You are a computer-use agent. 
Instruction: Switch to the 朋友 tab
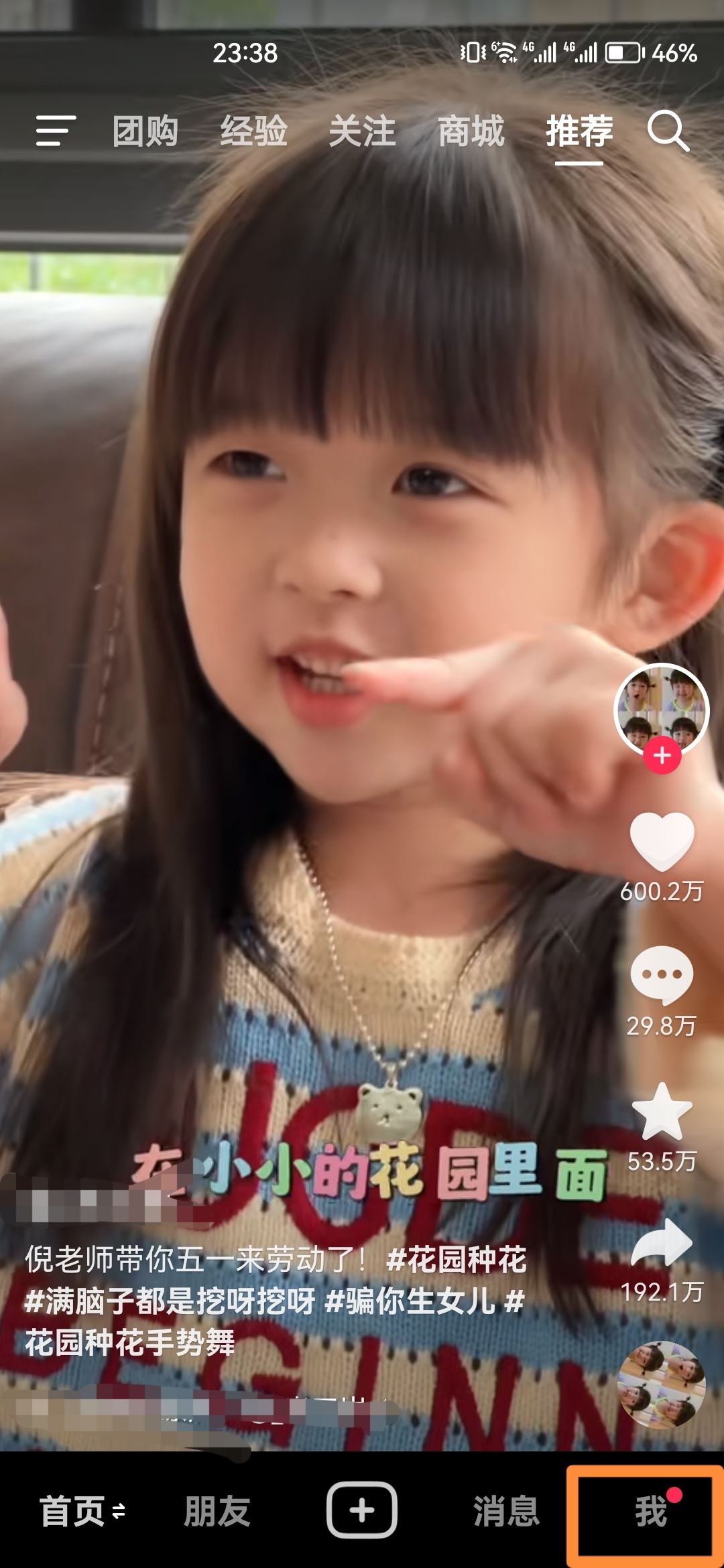(x=217, y=1511)
